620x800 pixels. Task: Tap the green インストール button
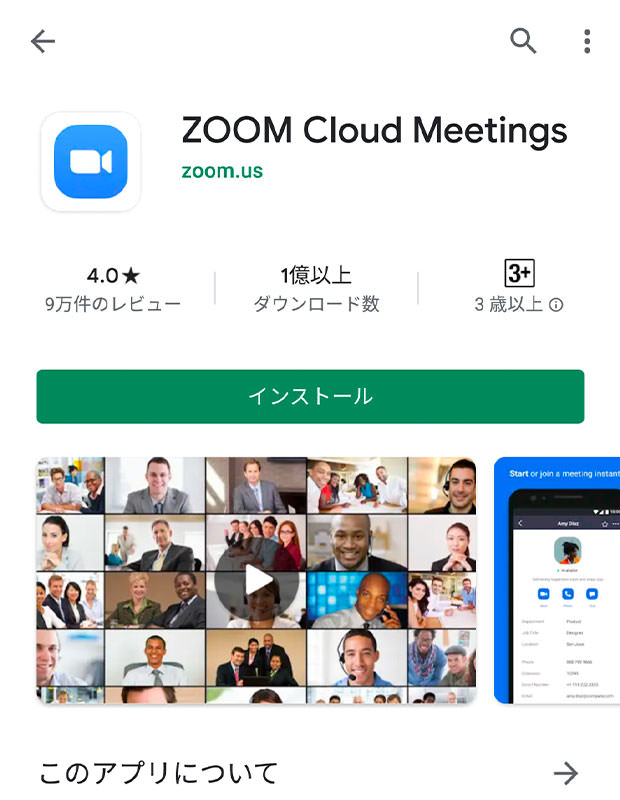point(310,396)
